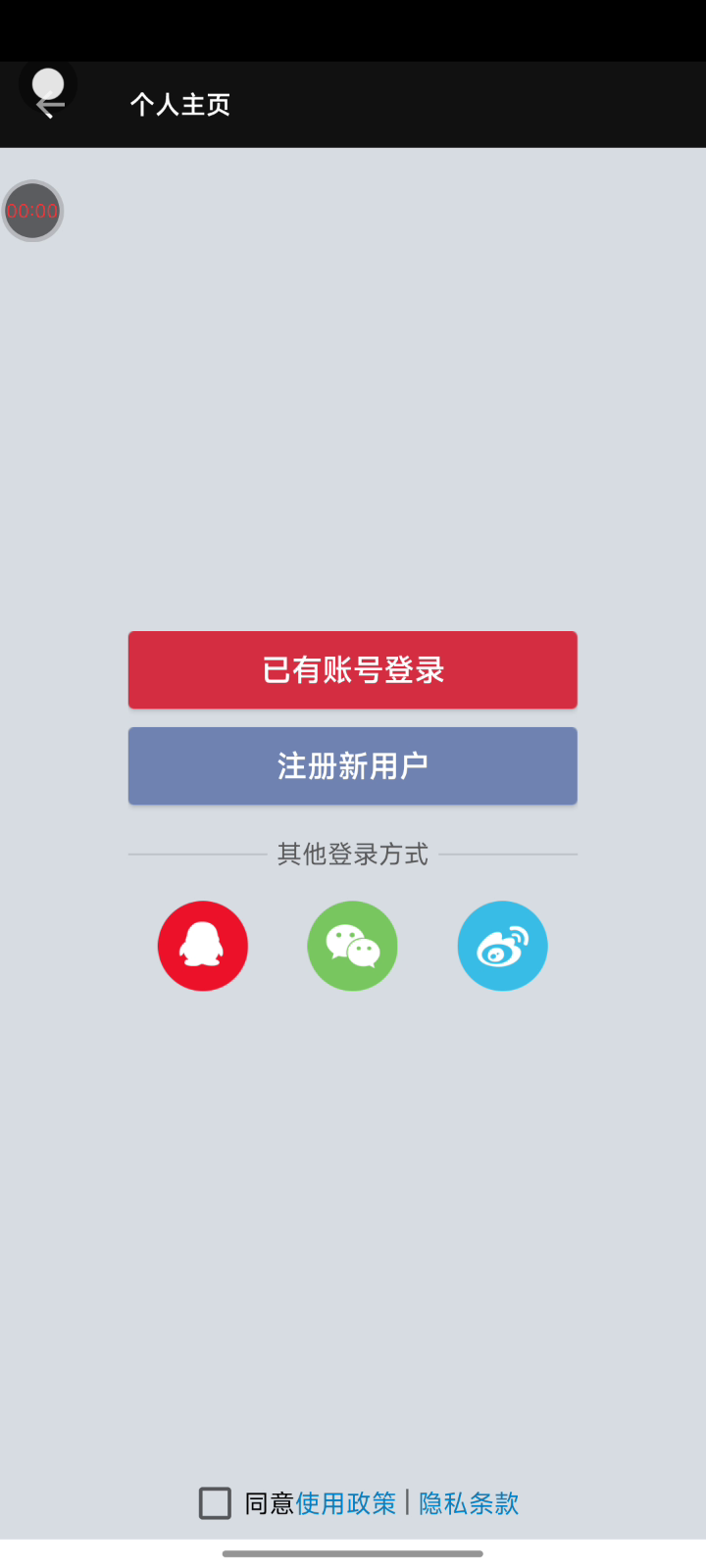Image resolution: width=706 pixels, height=1568 pixels.
Task: Register with 注册新用户 button
Action: click(352, 766)
